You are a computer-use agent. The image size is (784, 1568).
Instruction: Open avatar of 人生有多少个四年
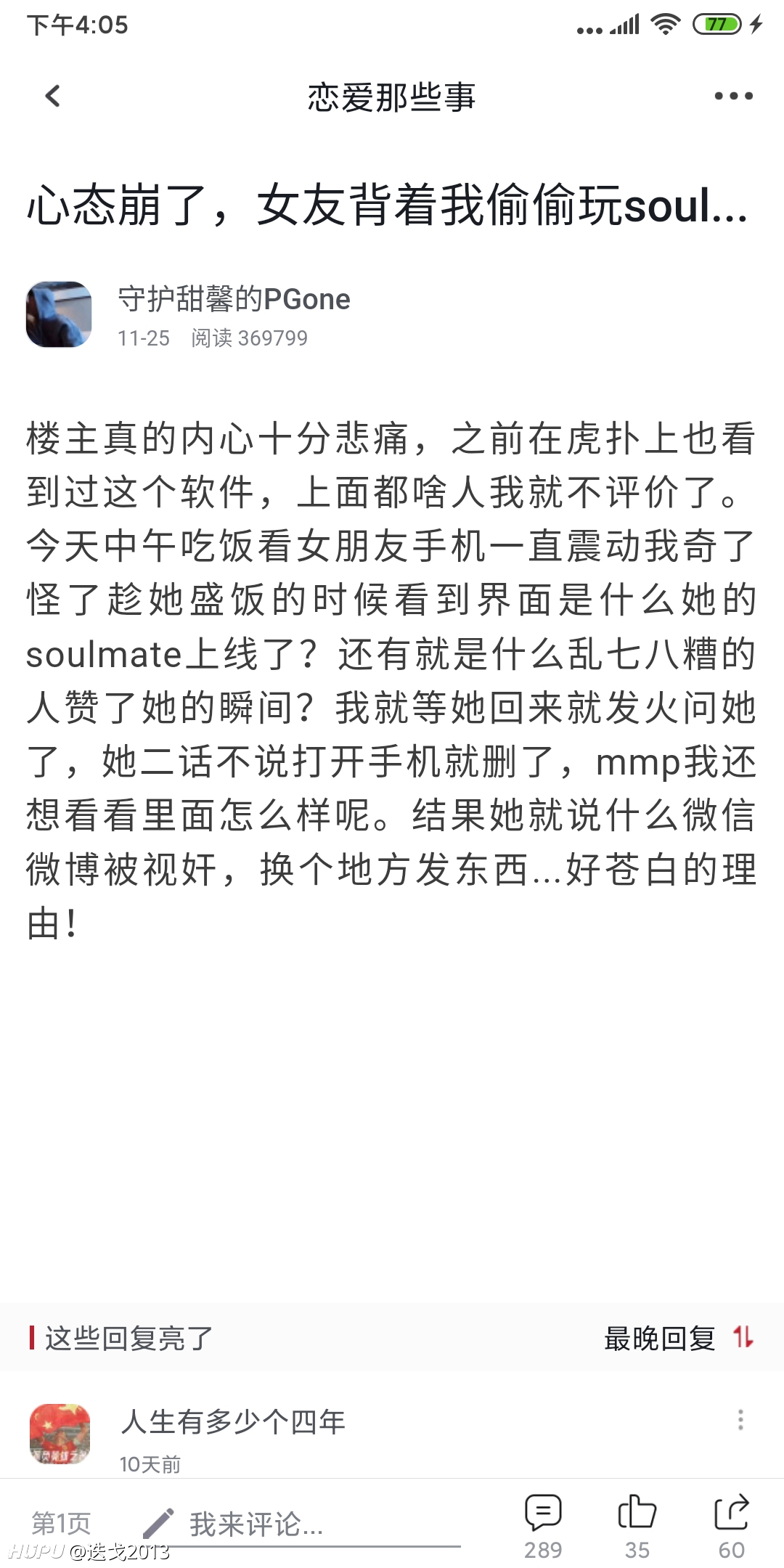coord(60,1433)
